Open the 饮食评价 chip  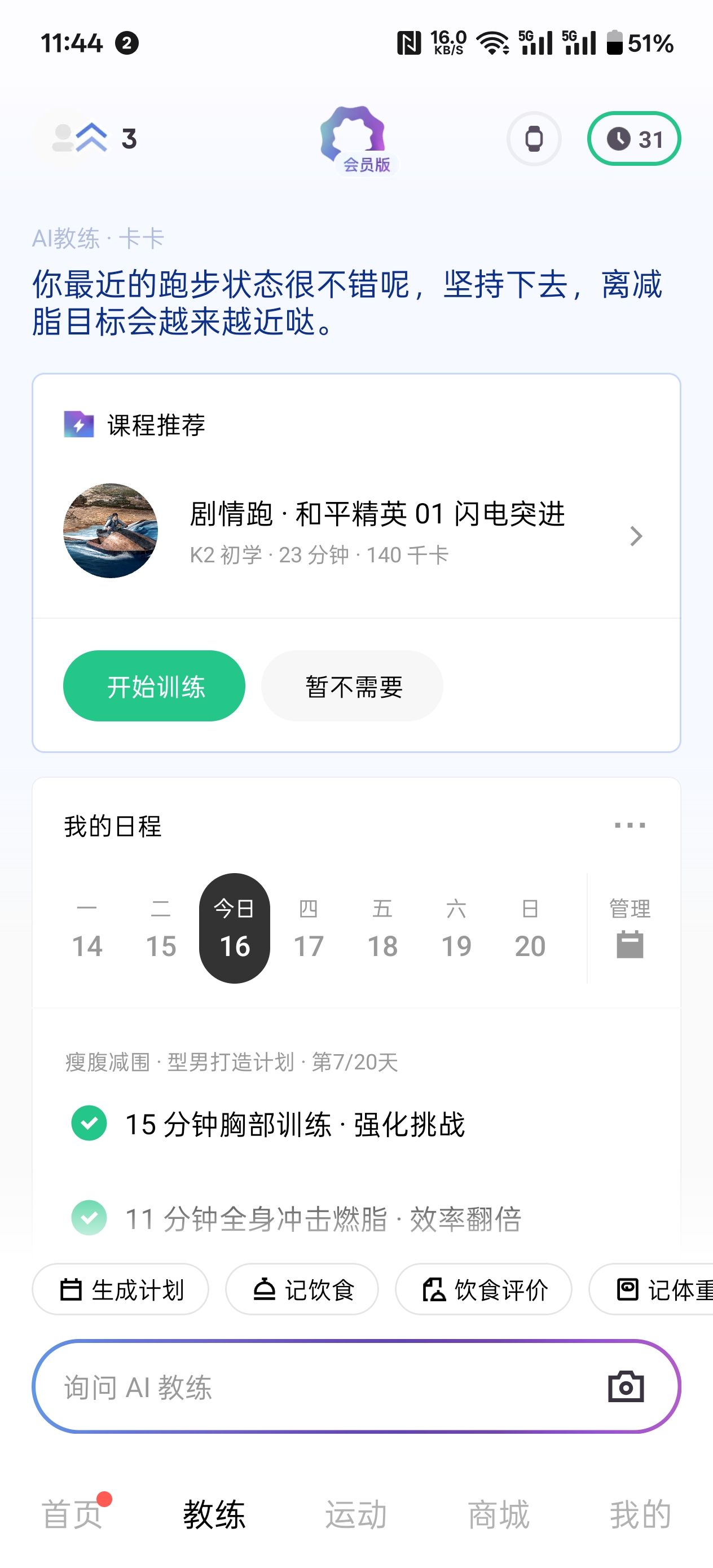tap(483, 1289)
